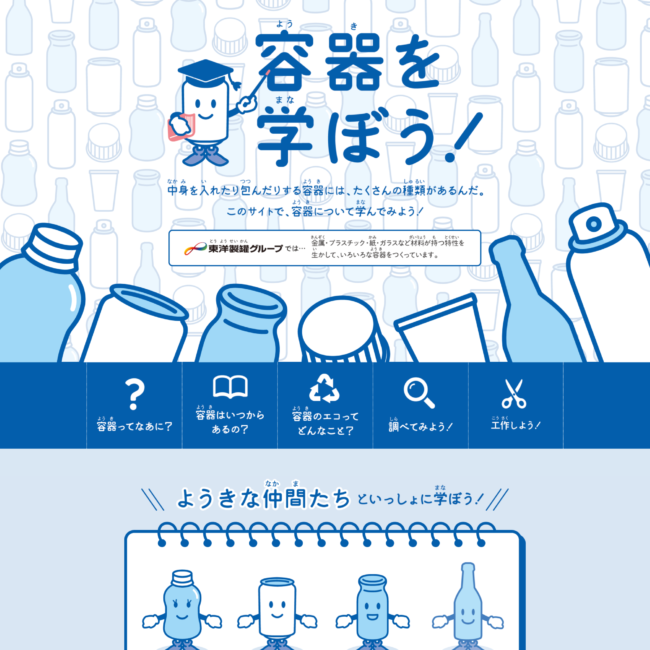The height and width of the screenshot is (650, 650).
Task: Open the 容器ってなあに? section
Action: pyautogui.click(x=135, y=405)
